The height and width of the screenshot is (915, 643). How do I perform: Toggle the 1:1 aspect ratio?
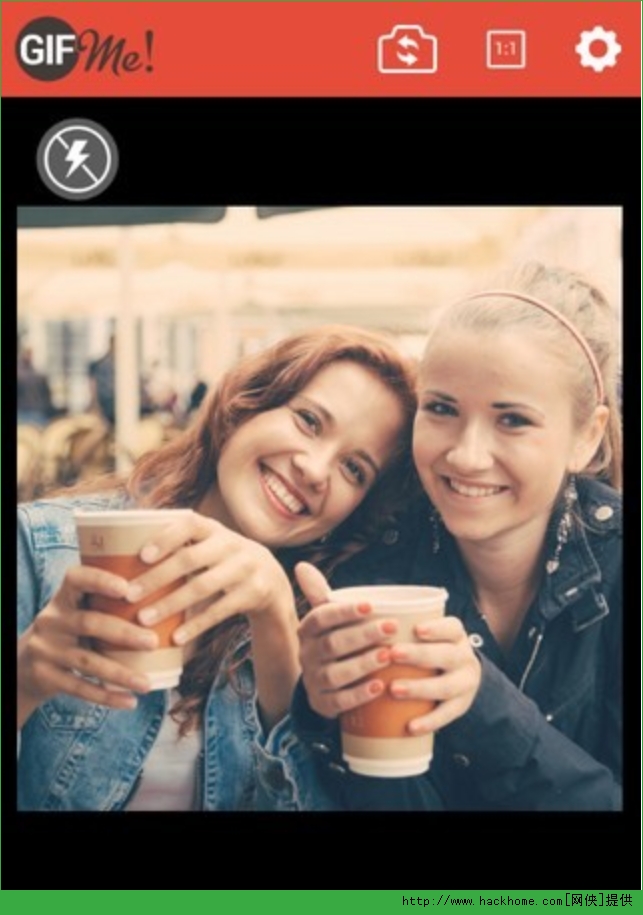pos(506,50)
